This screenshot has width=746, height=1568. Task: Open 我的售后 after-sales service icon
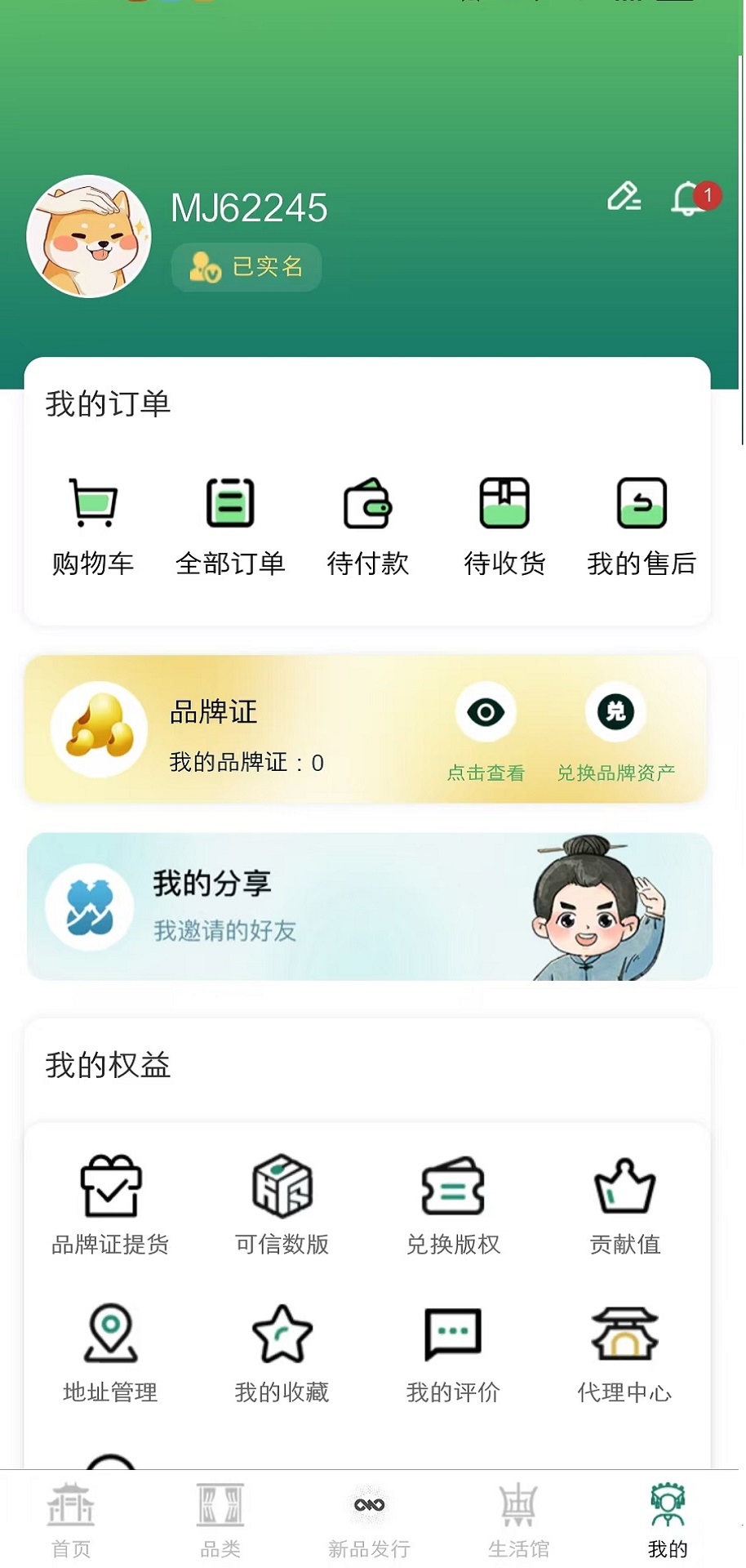click(641, 506)
